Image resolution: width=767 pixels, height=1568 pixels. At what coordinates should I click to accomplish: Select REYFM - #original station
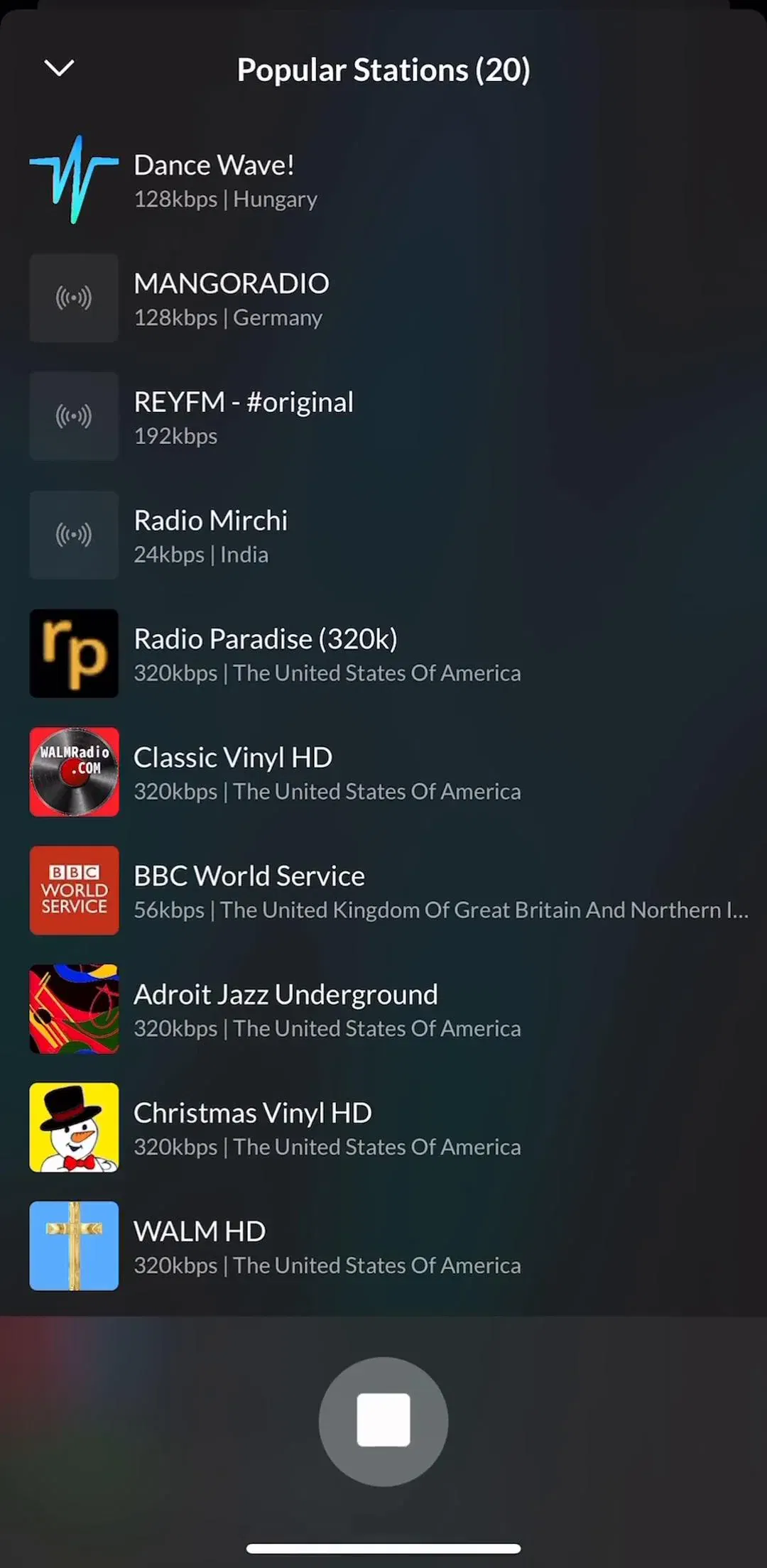click(x=383, y=417)
